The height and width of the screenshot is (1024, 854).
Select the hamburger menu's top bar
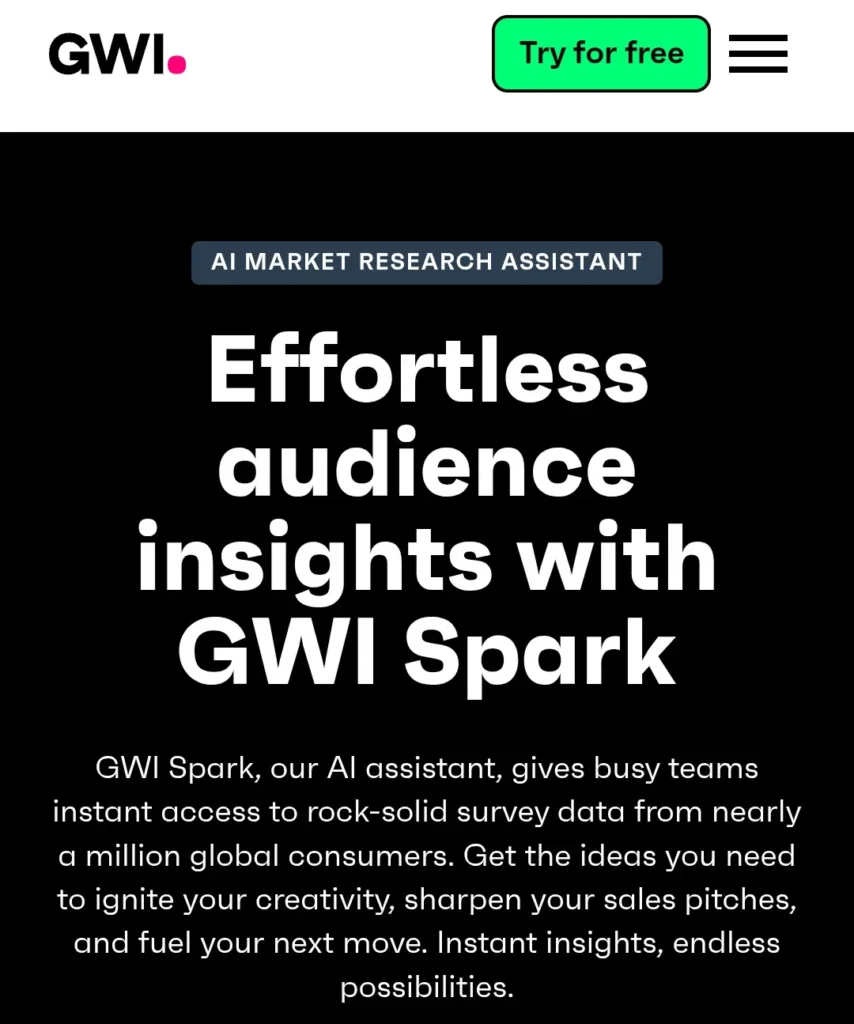(x=758, y=37)
